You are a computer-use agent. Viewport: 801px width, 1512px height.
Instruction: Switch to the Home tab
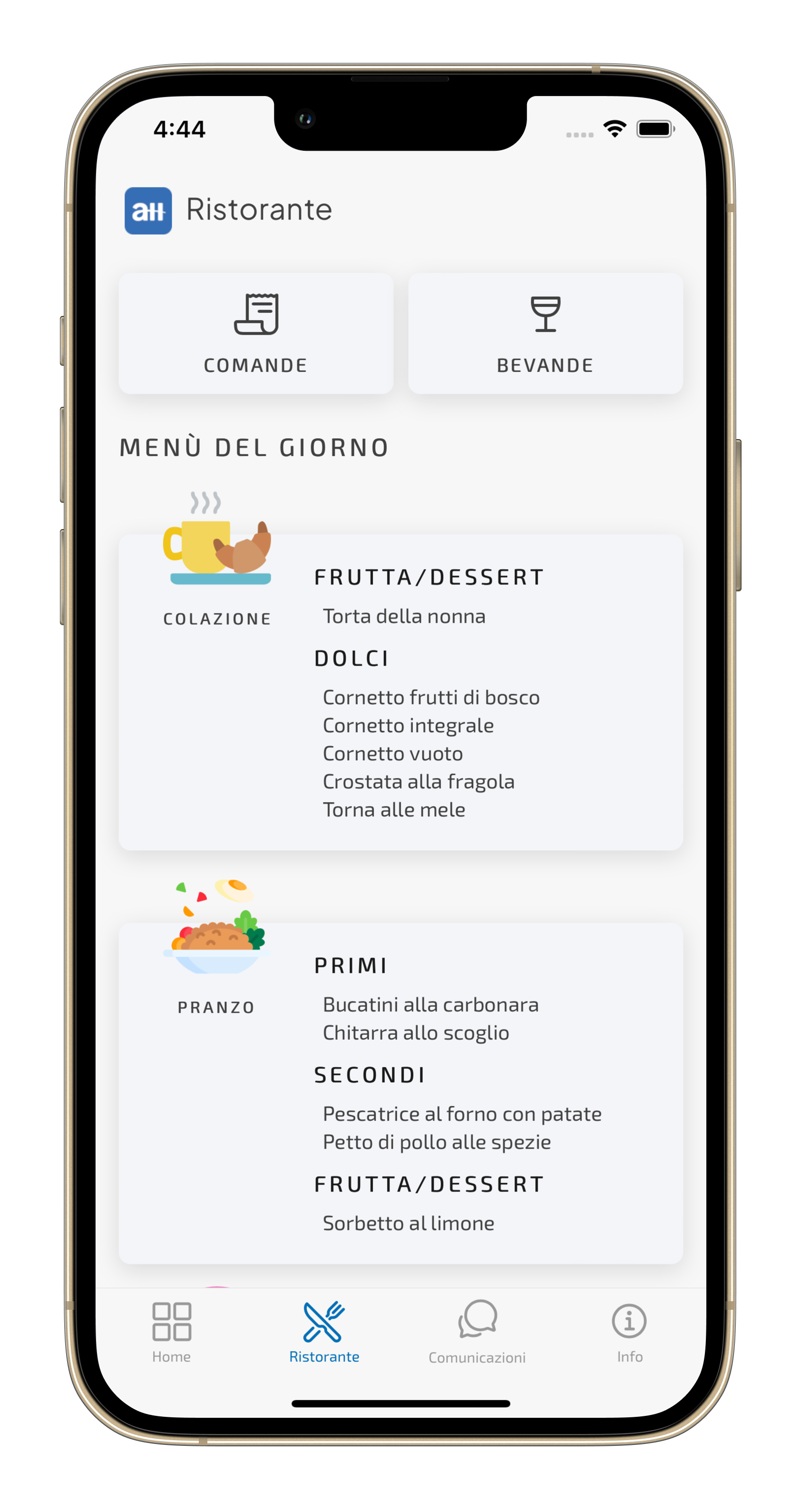171,1332
